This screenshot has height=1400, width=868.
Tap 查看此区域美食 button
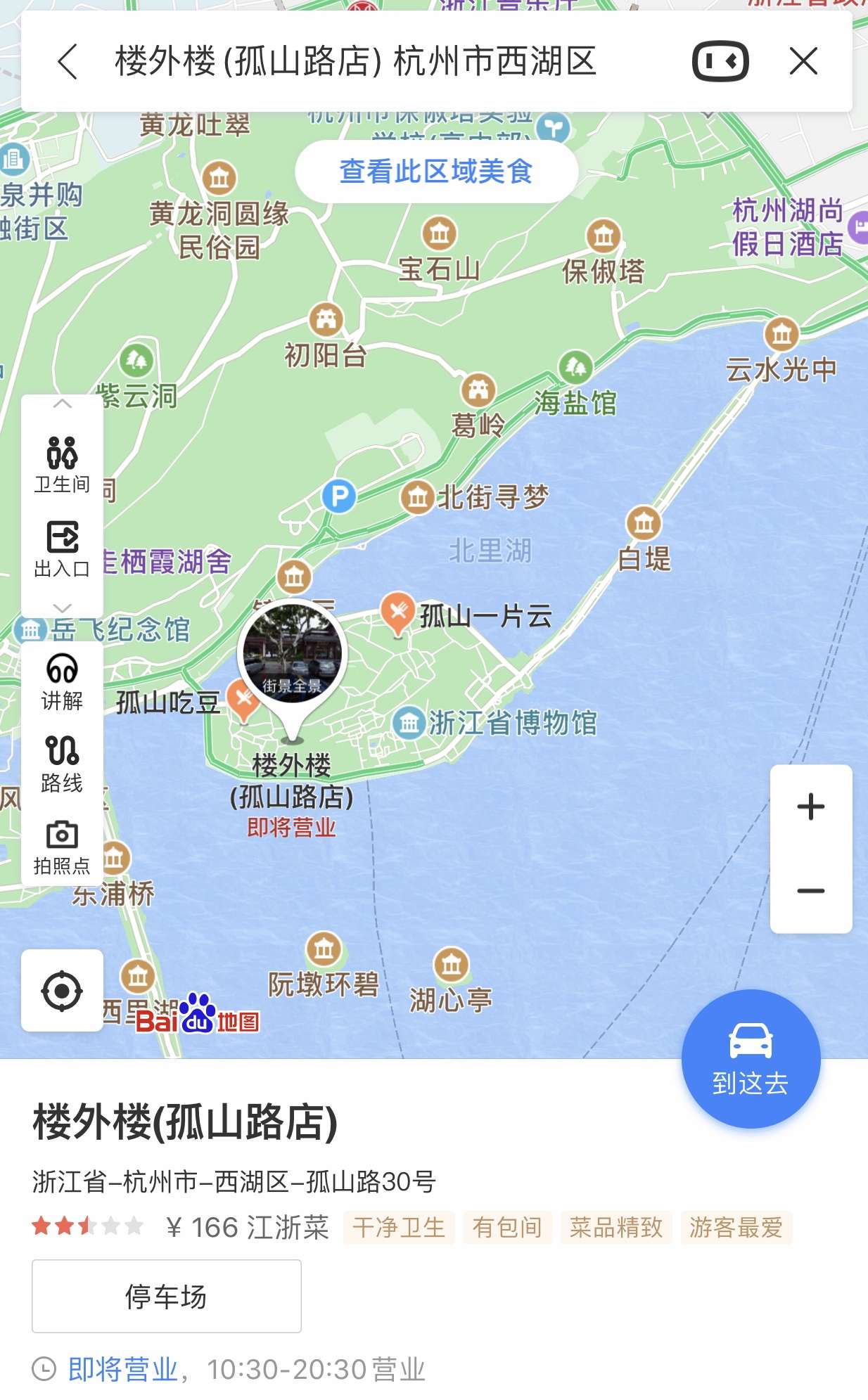[x=436, y=171]
